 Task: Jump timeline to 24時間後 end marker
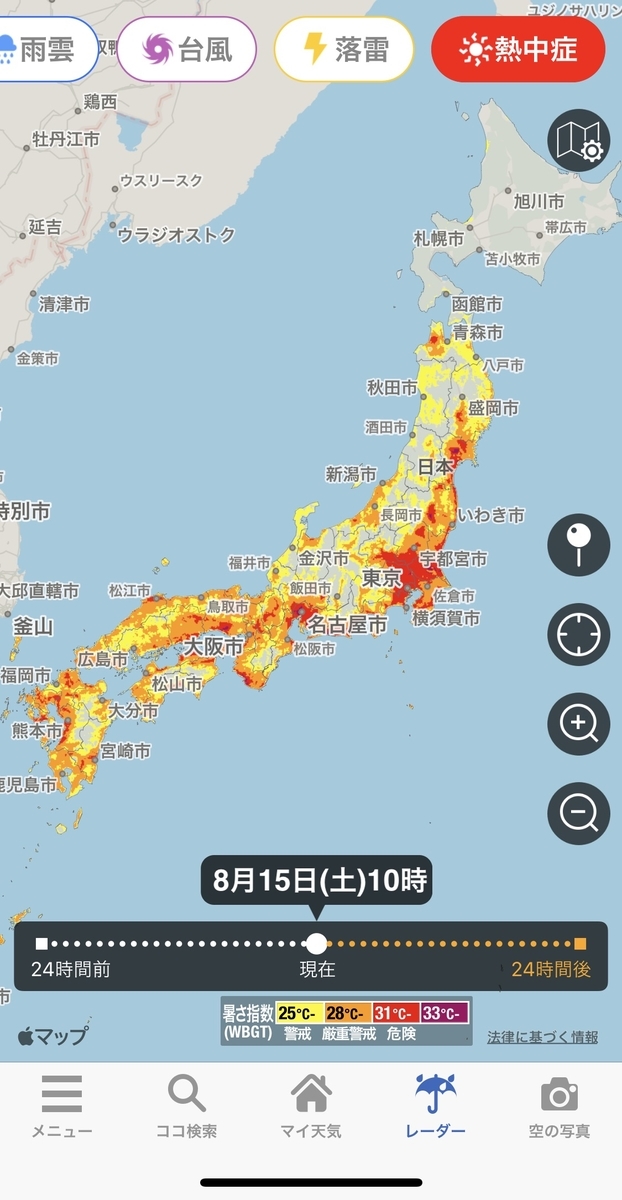point(581,943)
